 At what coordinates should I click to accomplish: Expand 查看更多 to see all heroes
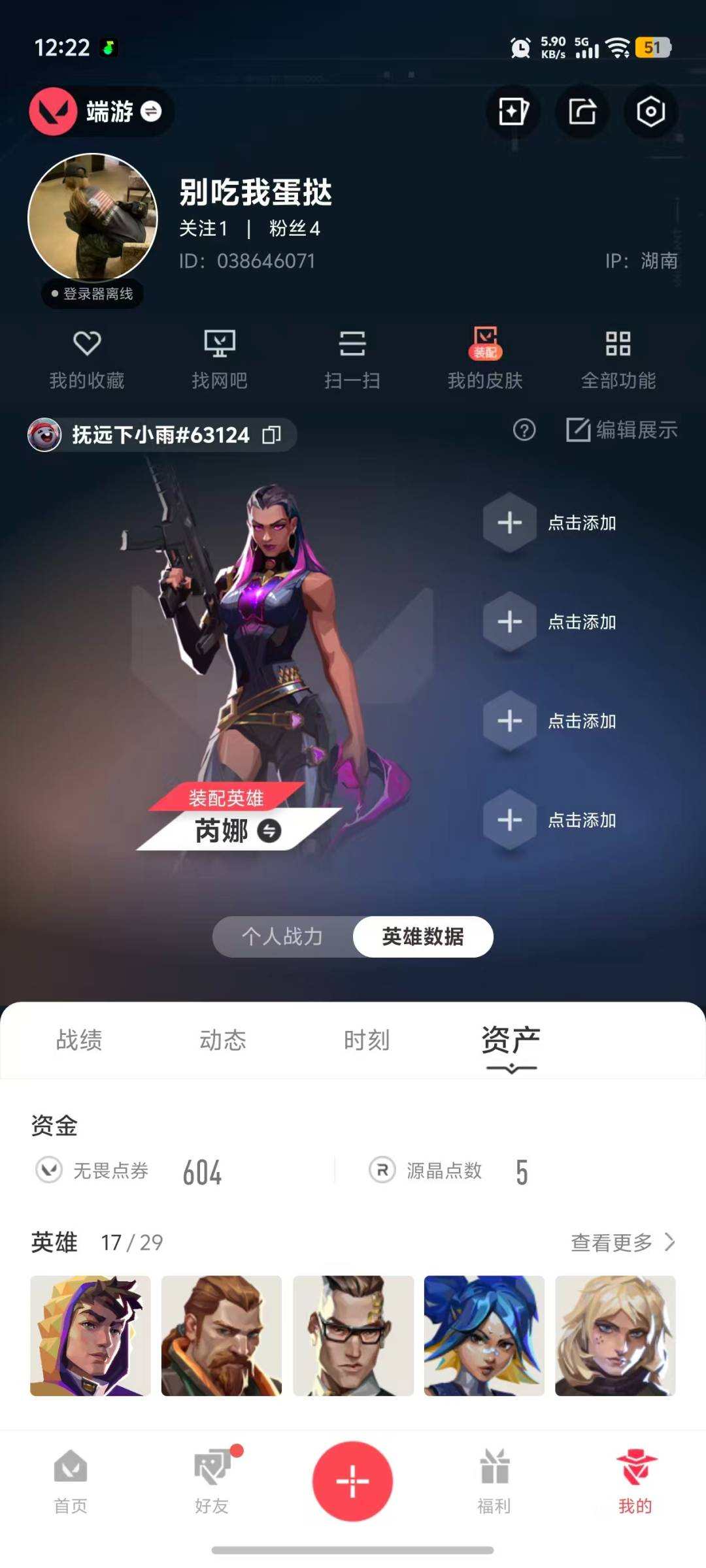621,1244
